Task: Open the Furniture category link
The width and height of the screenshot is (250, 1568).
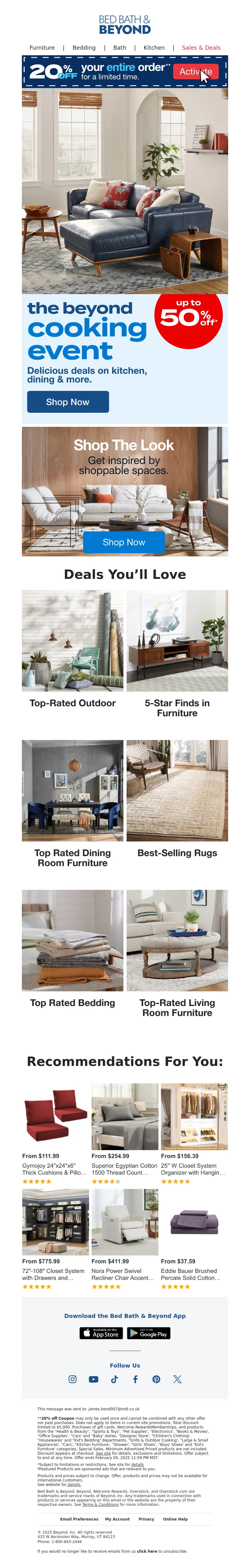Action: coord(42,47)
